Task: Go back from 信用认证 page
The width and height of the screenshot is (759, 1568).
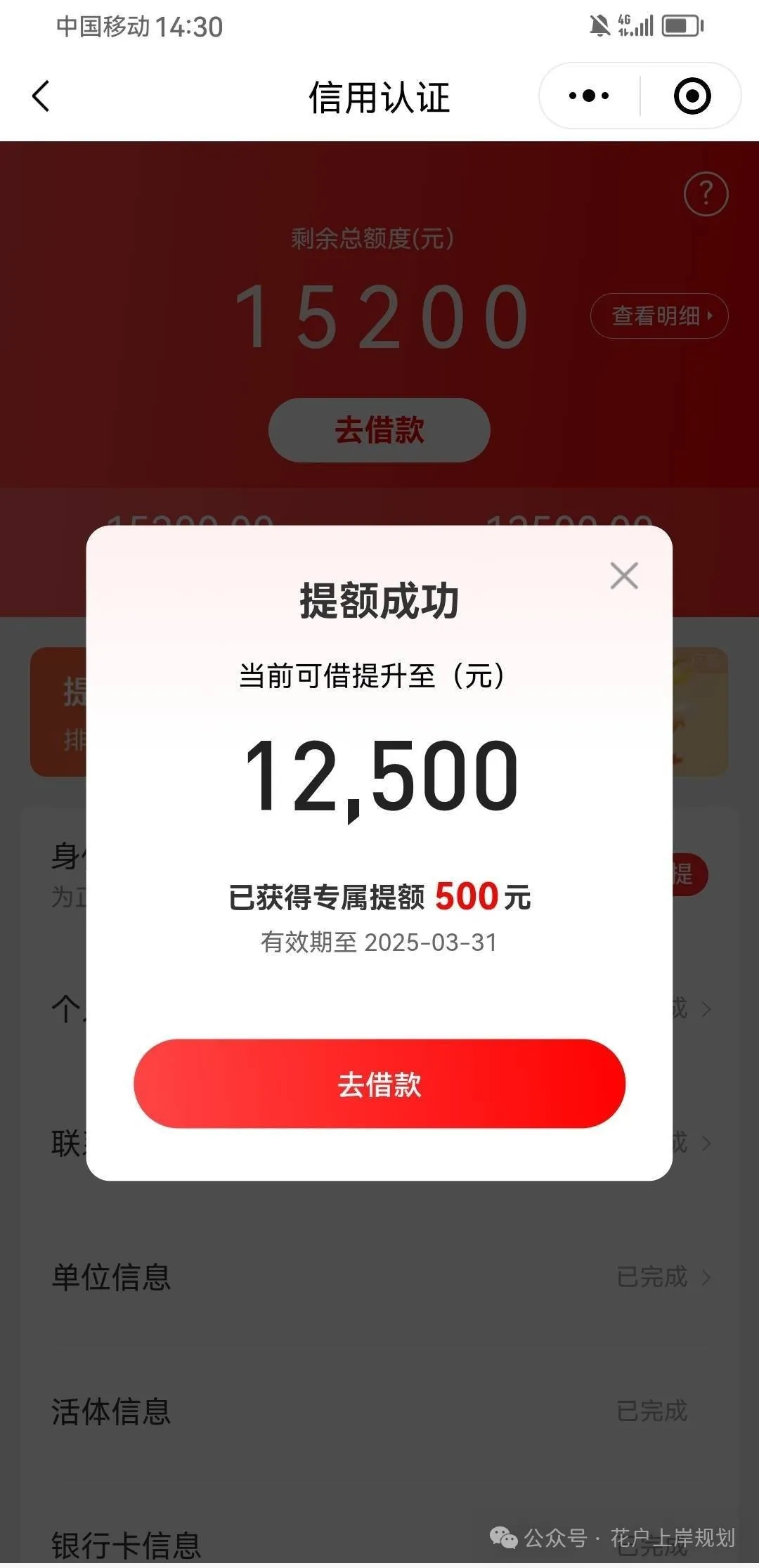Action: (41, 96)
